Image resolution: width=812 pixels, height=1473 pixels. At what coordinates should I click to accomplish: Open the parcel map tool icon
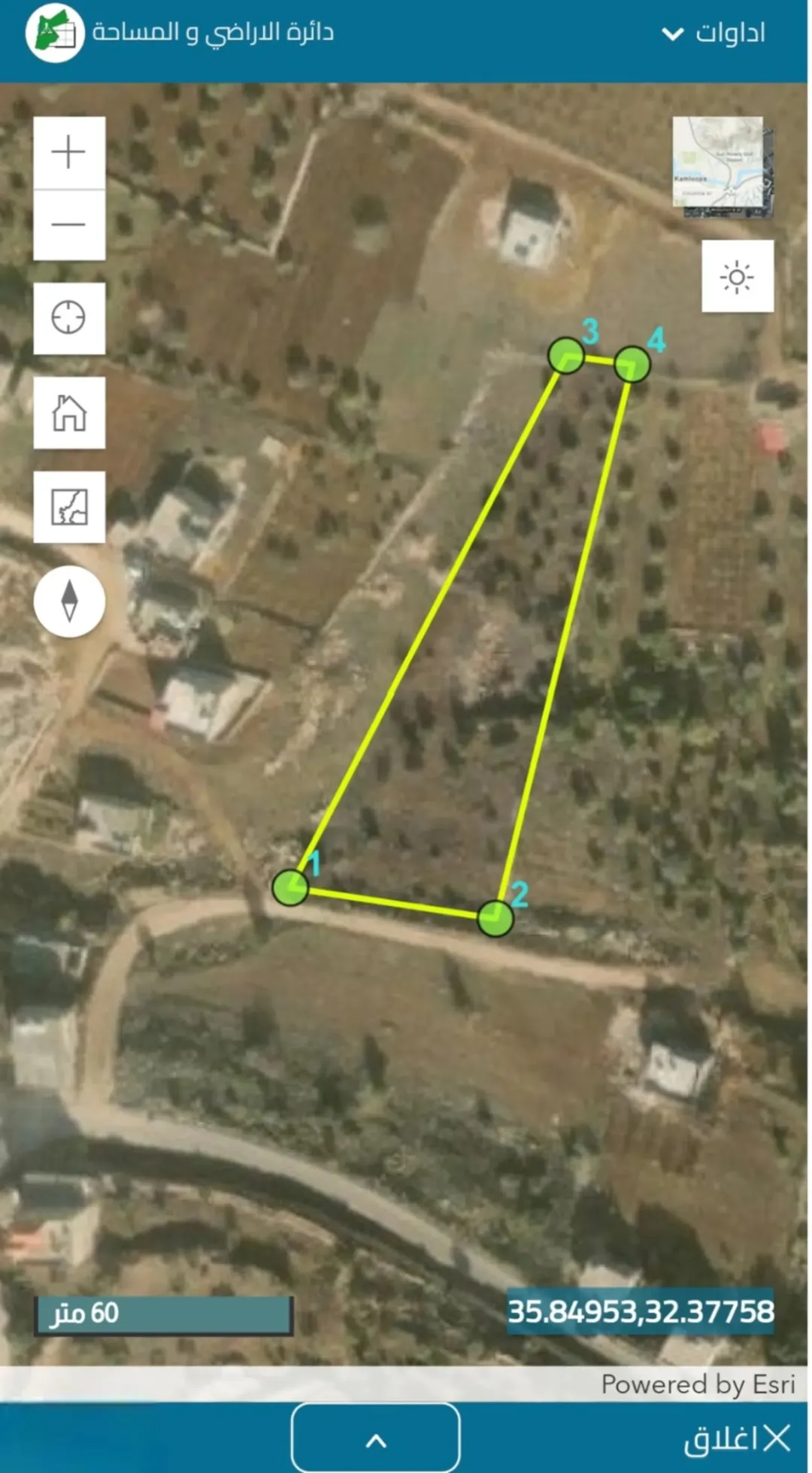(x=69, y=507)
